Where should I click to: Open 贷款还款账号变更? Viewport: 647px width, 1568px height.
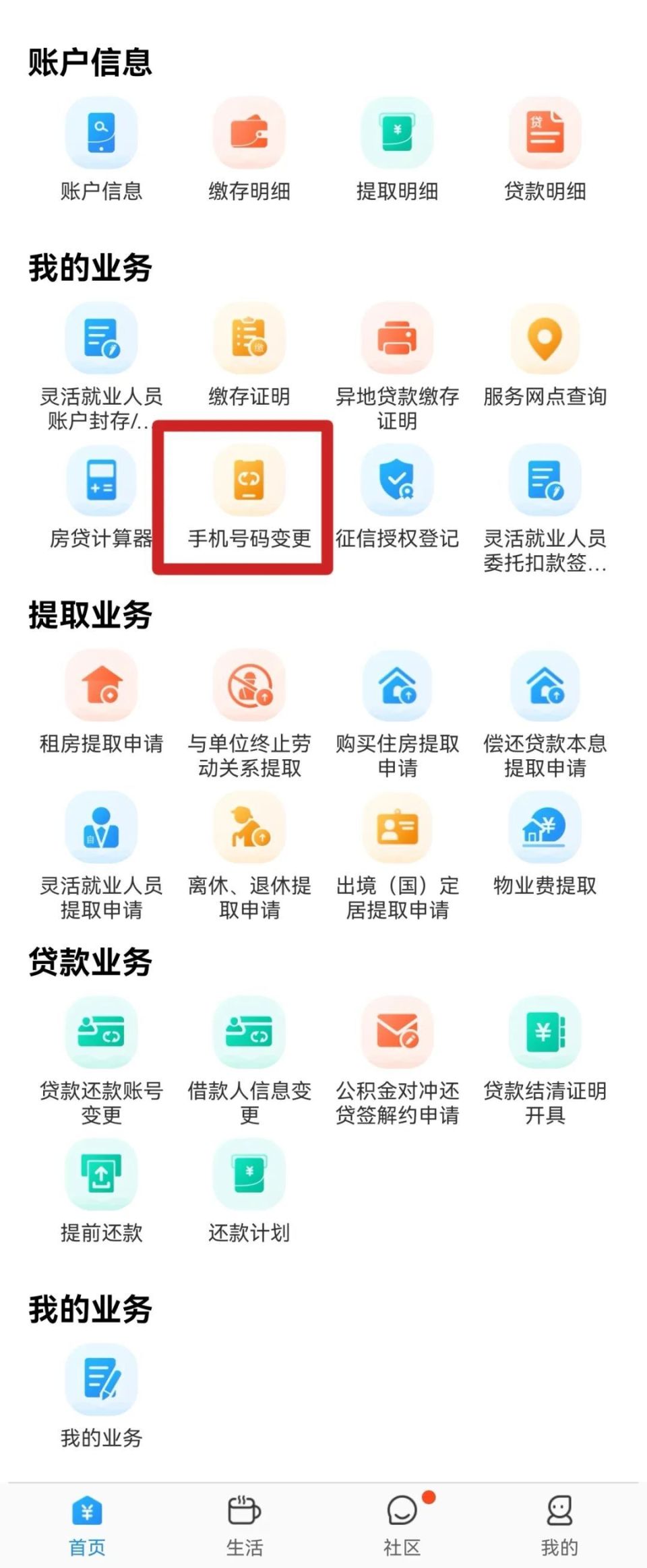coord(101,1033)
